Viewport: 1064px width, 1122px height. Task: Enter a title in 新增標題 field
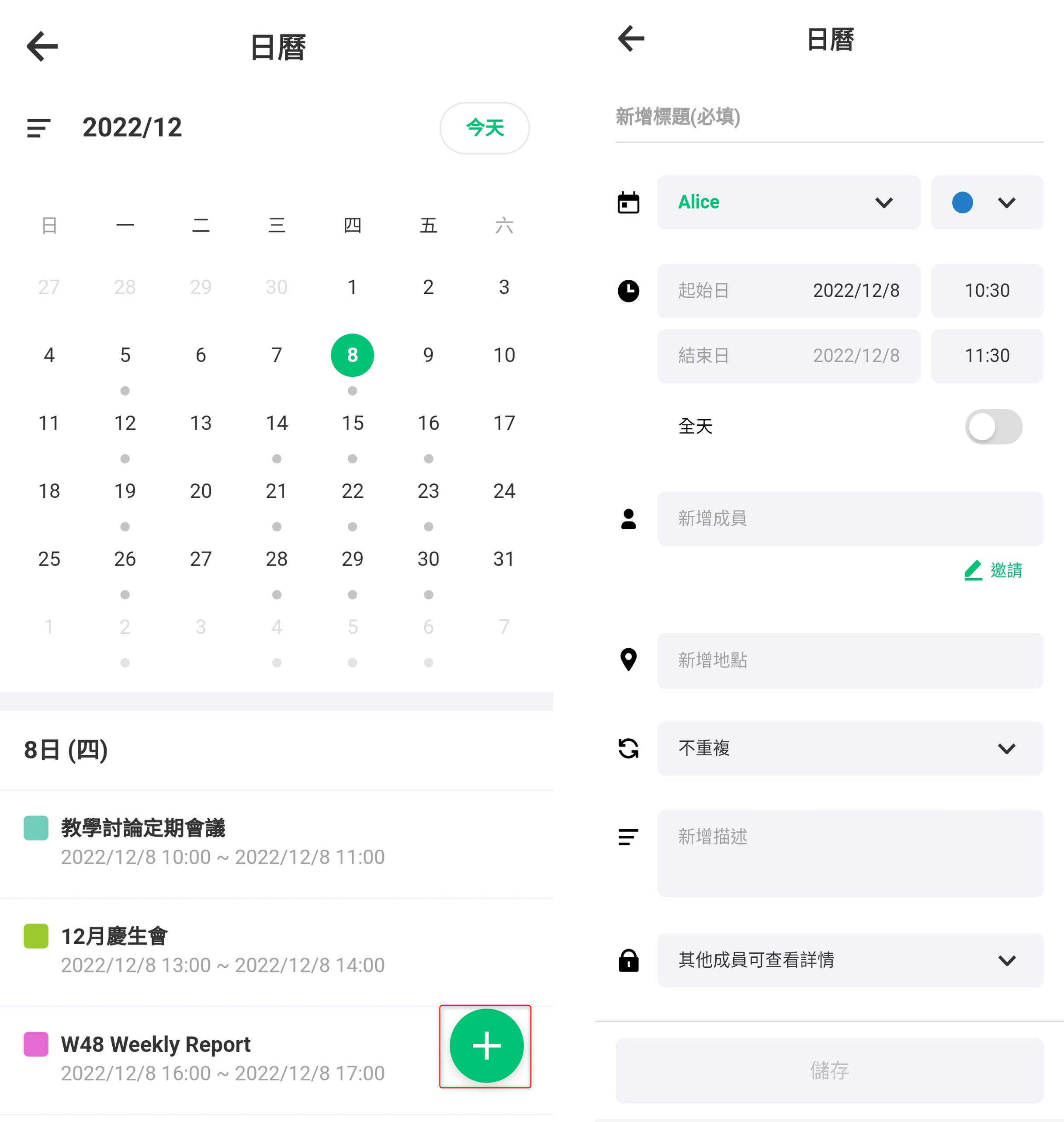point(828,118)
